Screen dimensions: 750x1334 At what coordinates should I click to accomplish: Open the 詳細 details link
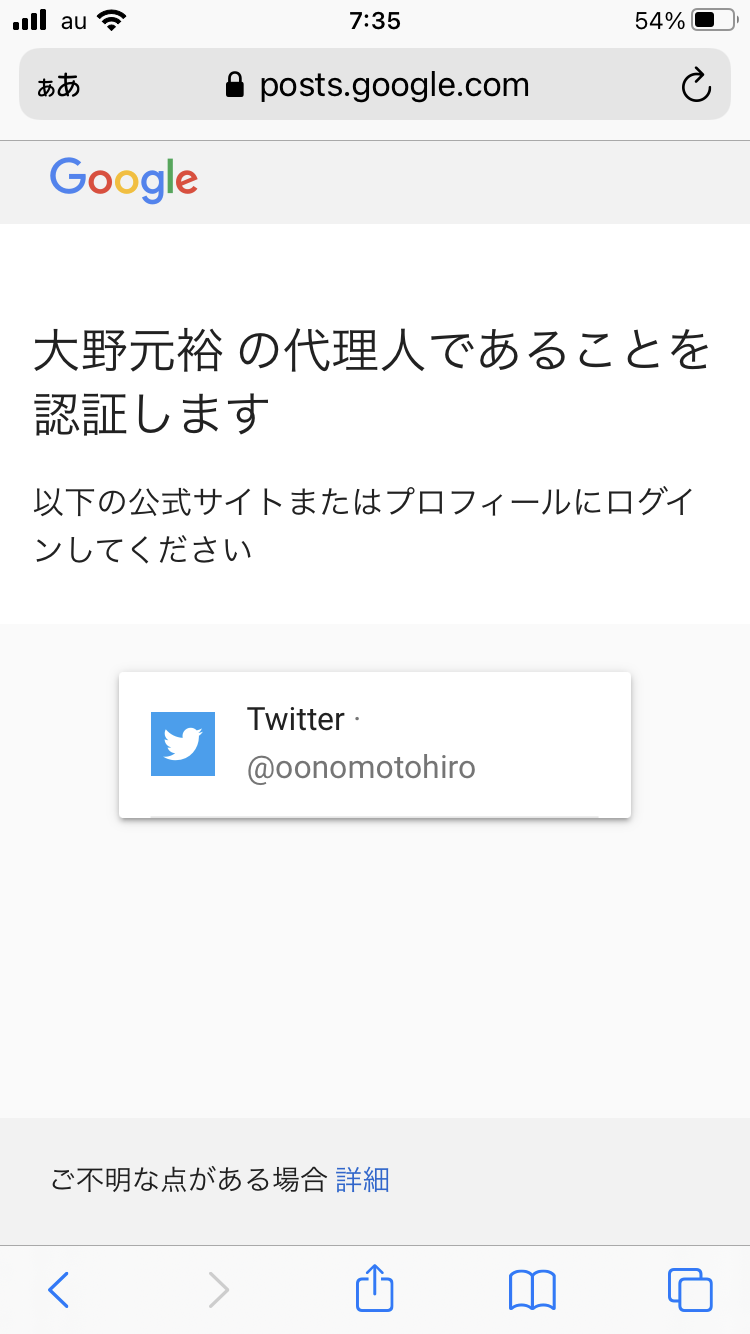click(362, 1180)
